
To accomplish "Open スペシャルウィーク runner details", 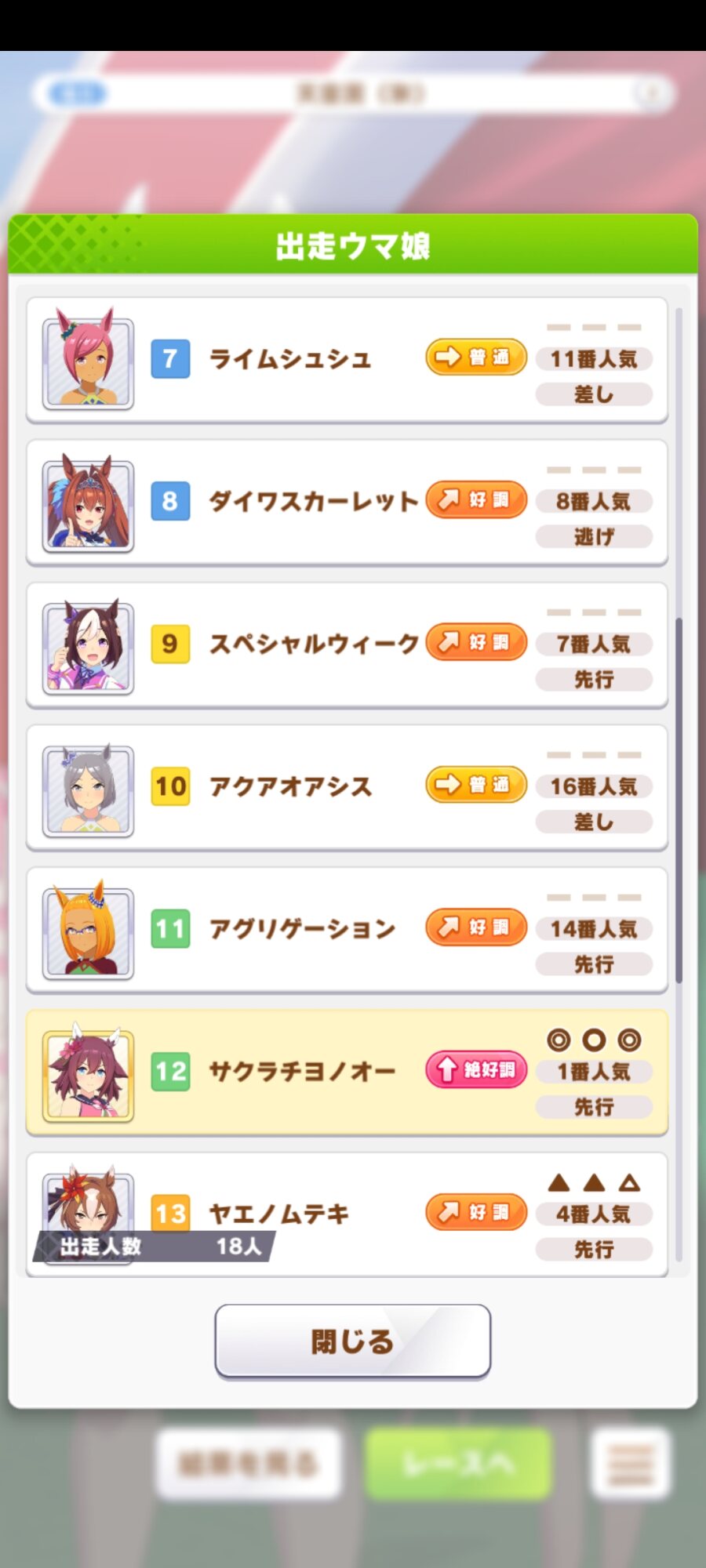I will (x=347, y=645).
